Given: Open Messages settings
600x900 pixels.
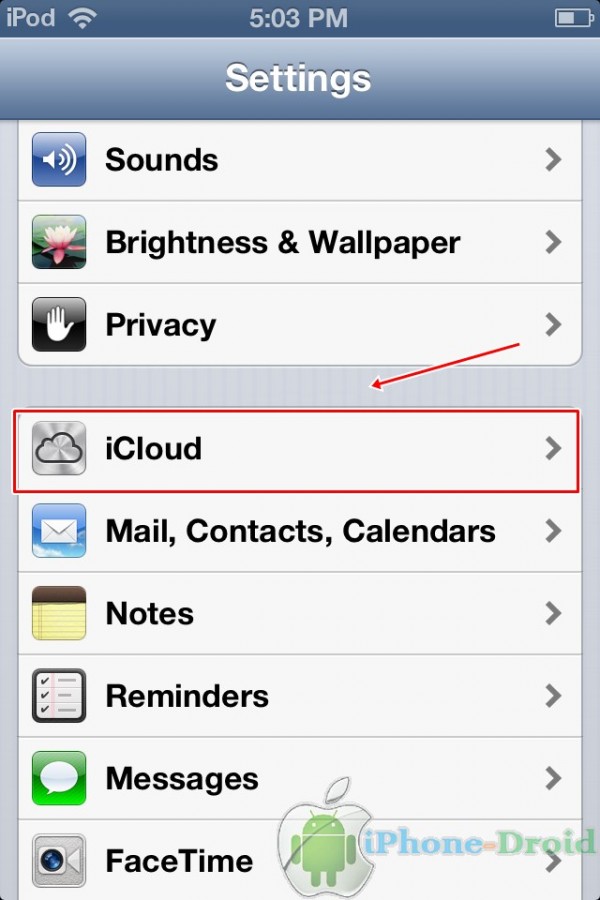Looking at the screenshot, I should [300, 778].
